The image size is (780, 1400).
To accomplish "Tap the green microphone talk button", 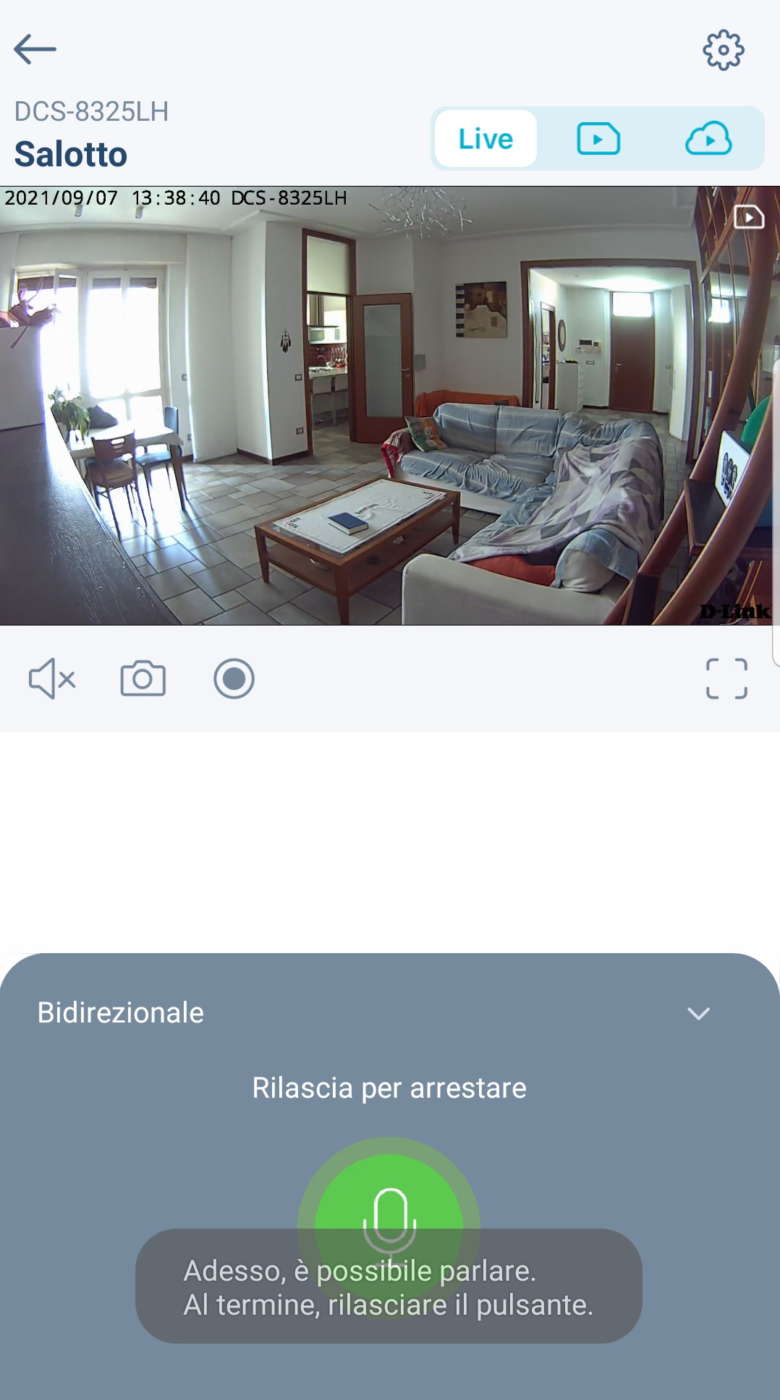I will click(x=389, y=1212).
